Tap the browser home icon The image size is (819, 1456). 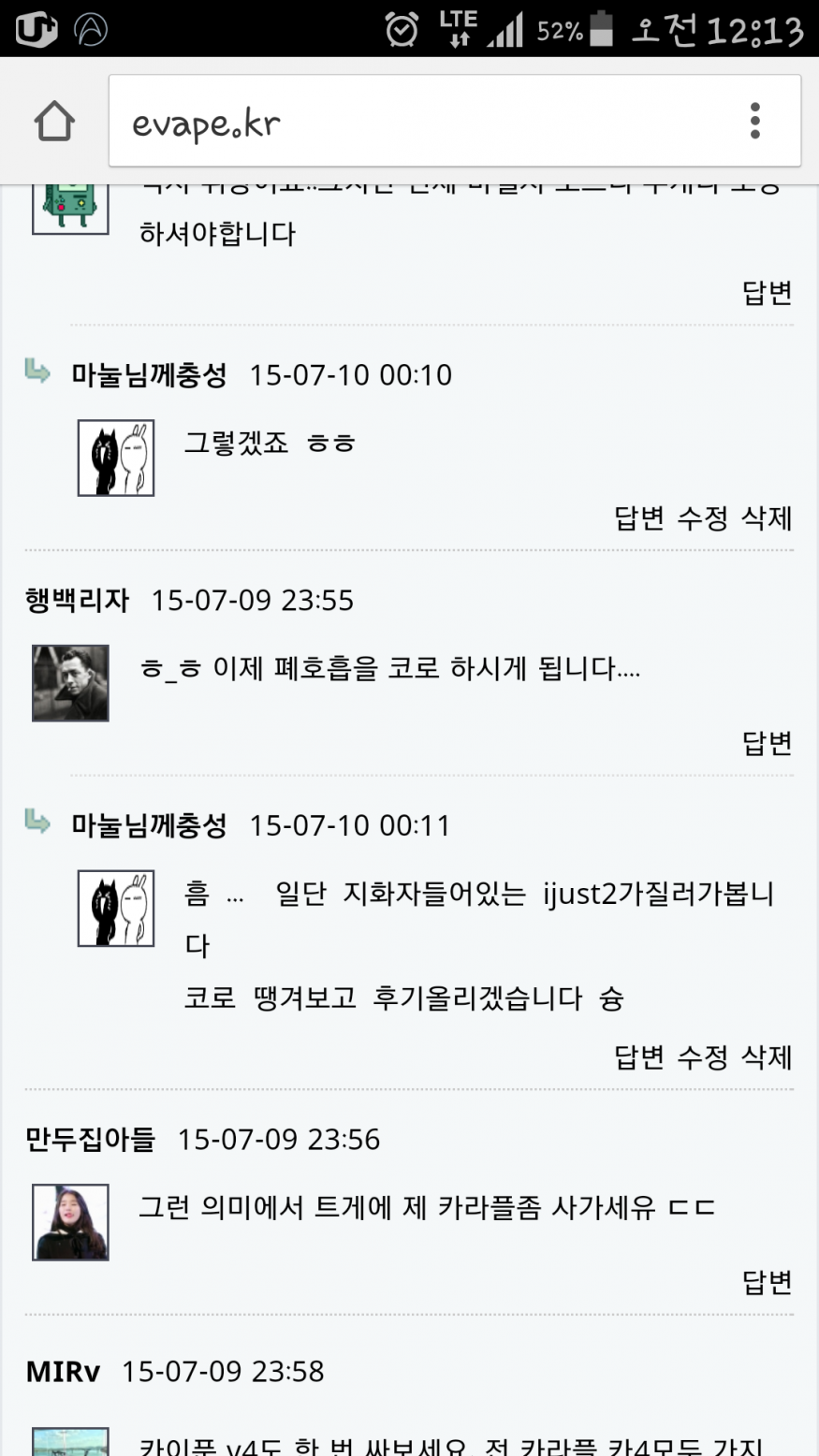pos(54,121)
